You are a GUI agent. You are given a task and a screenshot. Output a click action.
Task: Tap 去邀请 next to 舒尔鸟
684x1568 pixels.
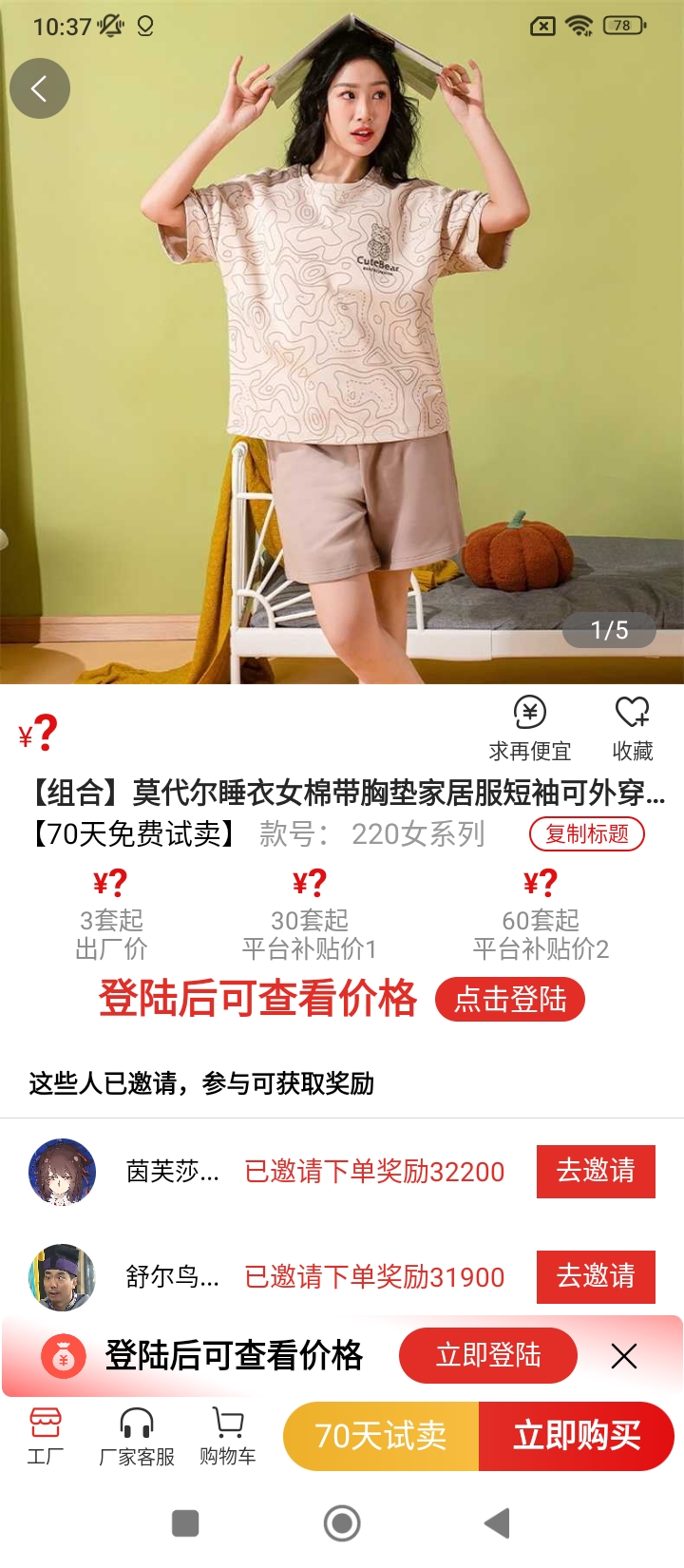click(596, 1276)
